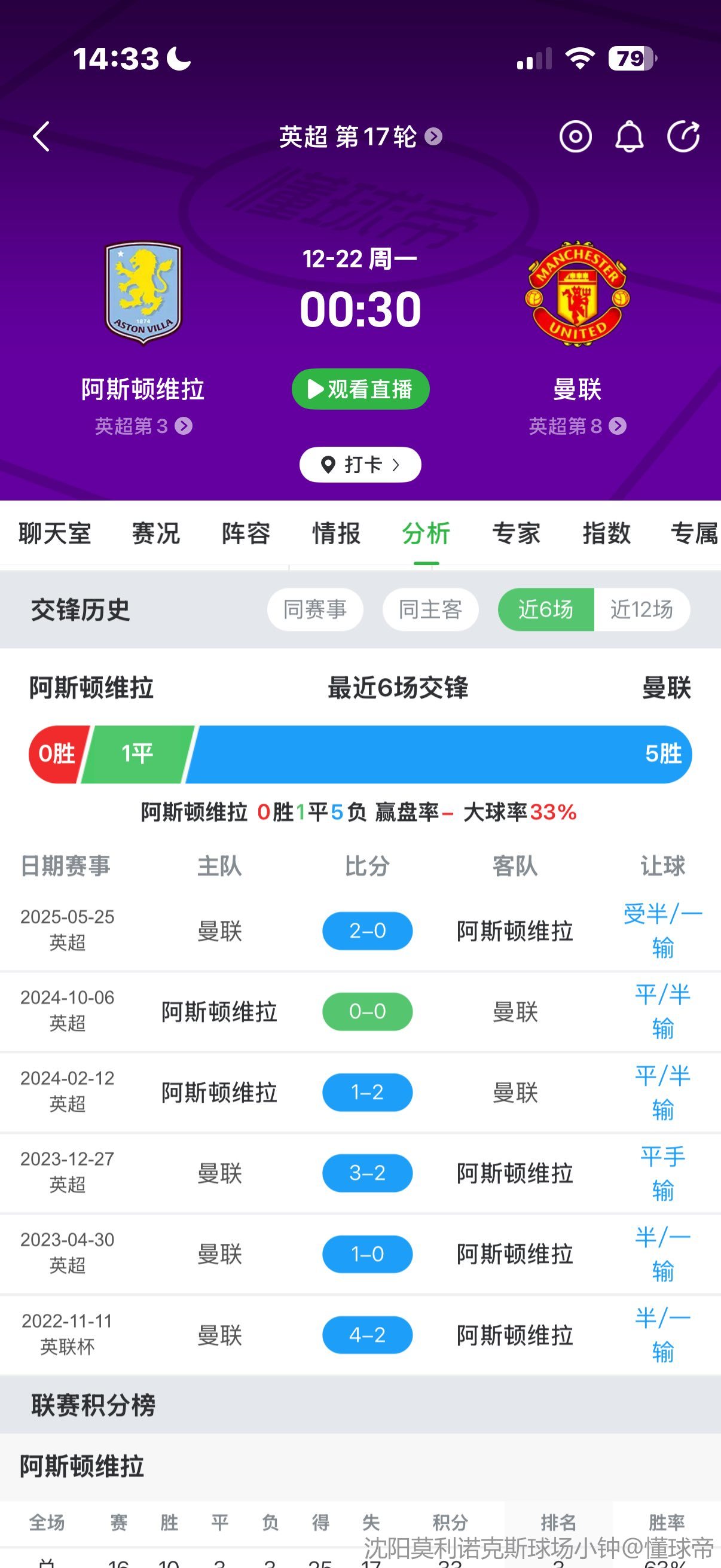Open the Aston Villa team crest
721x1568 pixels.
pyautogui.click(x=143, y=294)
